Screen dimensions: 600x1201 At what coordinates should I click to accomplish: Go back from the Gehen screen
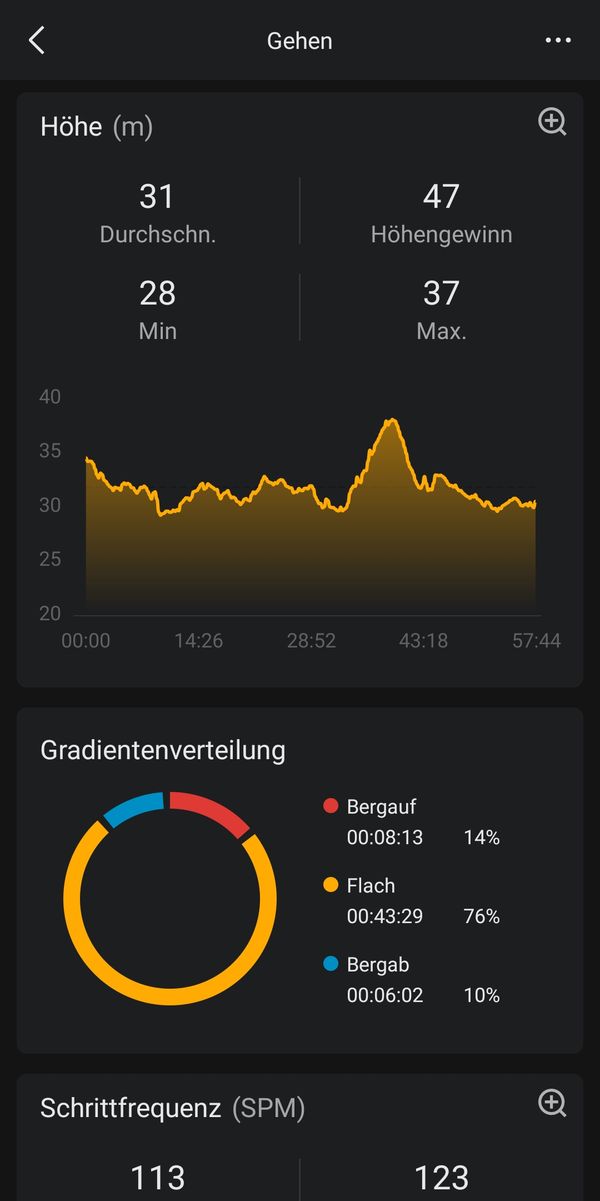[37, 41]
